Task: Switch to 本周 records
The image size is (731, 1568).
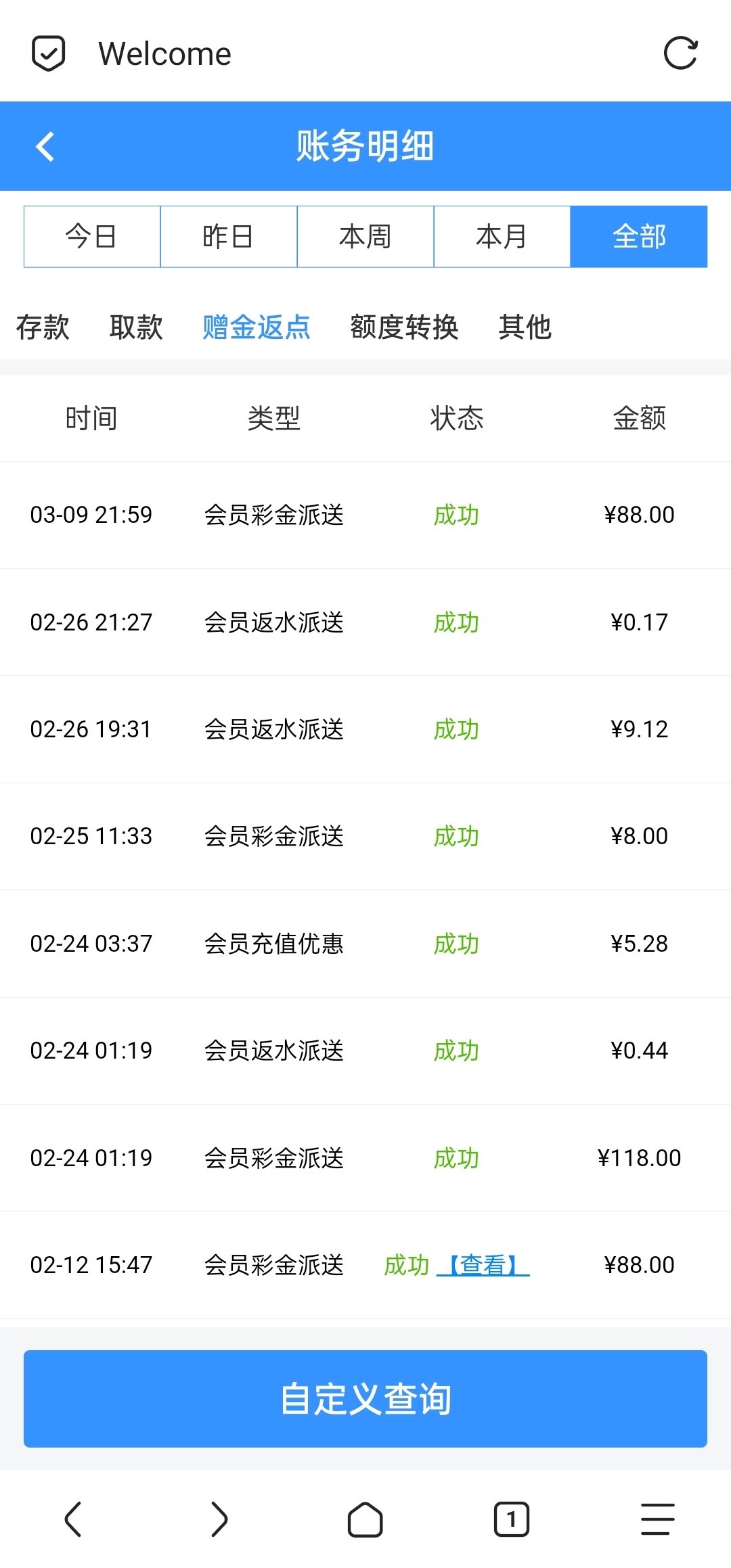Action: (x=365, y=237)
